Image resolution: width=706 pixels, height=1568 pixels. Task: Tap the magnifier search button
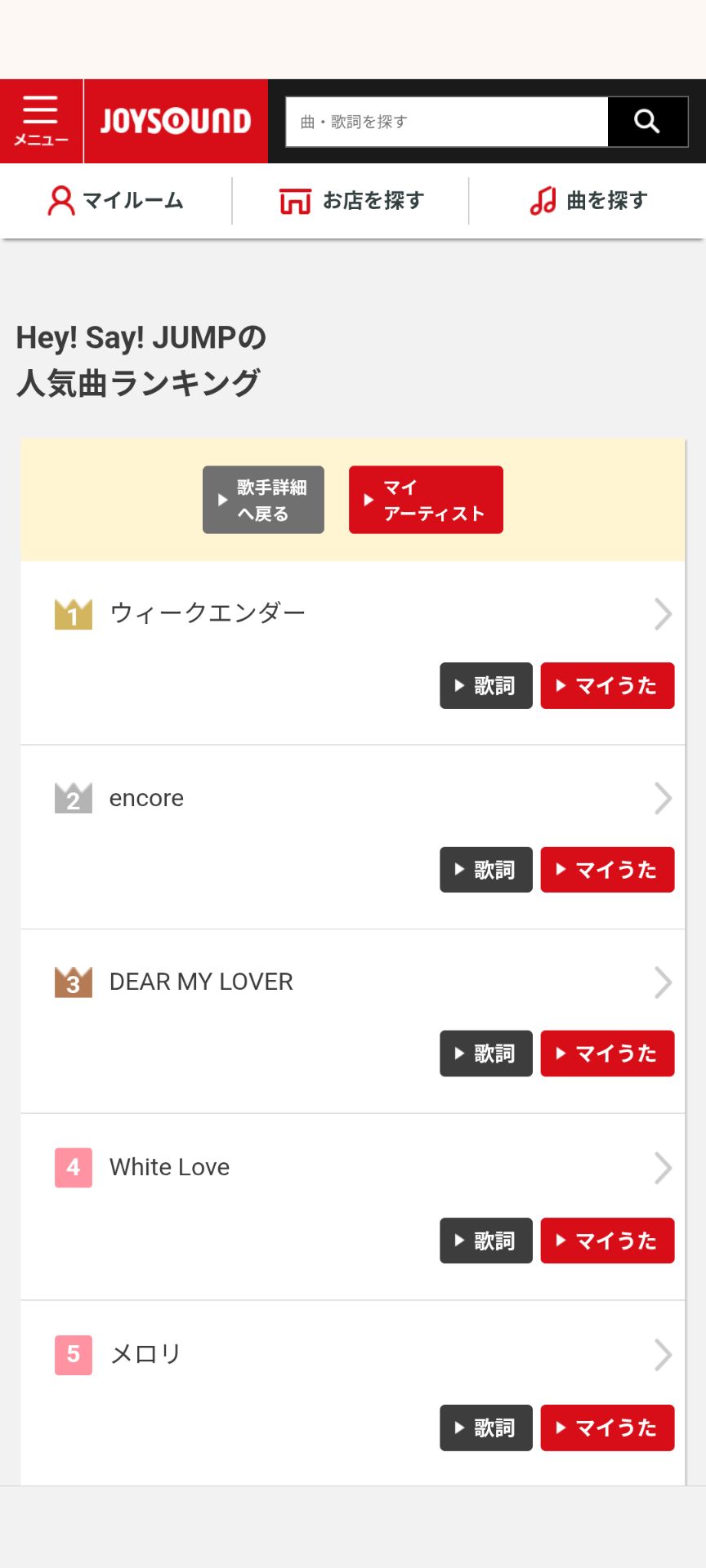tap(647, 122)
